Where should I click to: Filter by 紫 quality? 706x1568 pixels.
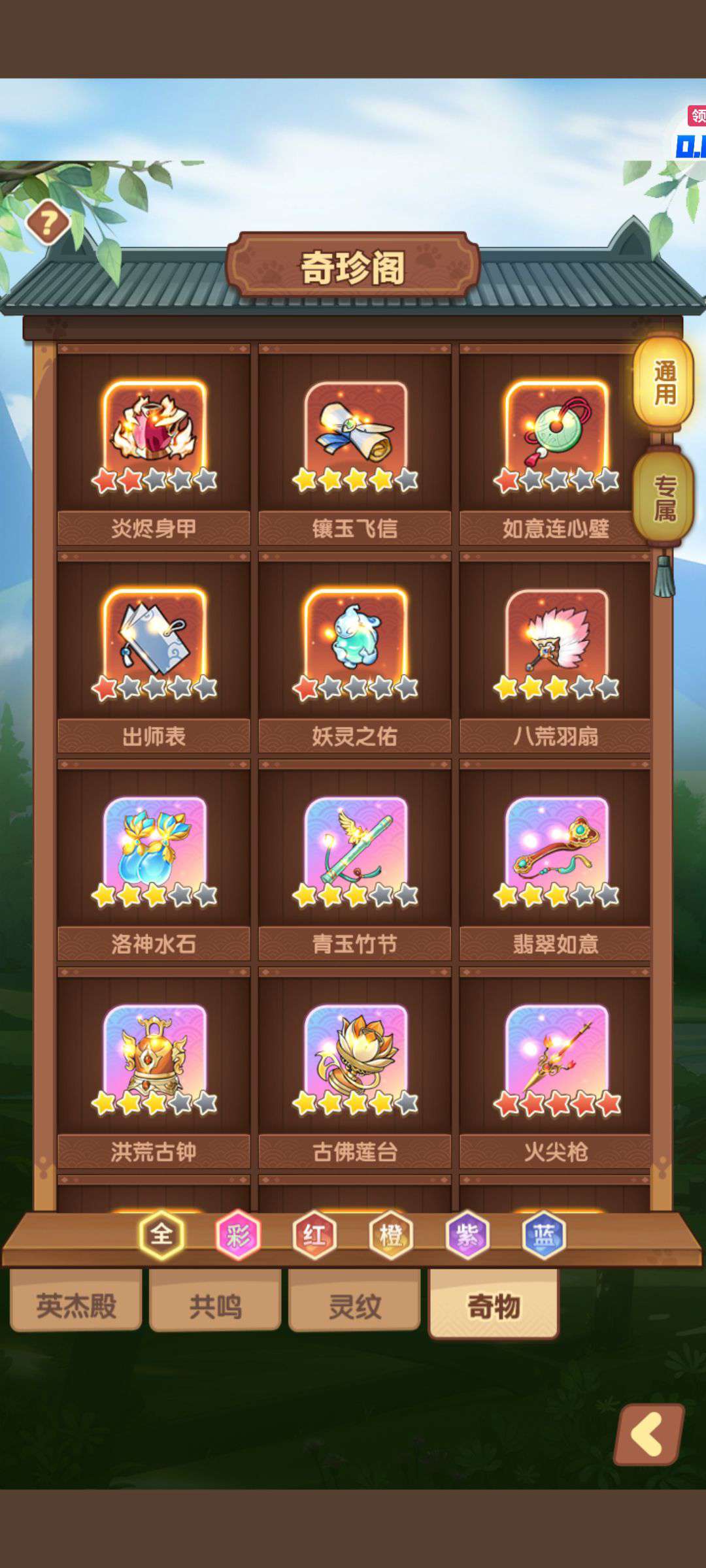tap(467, 1235)
